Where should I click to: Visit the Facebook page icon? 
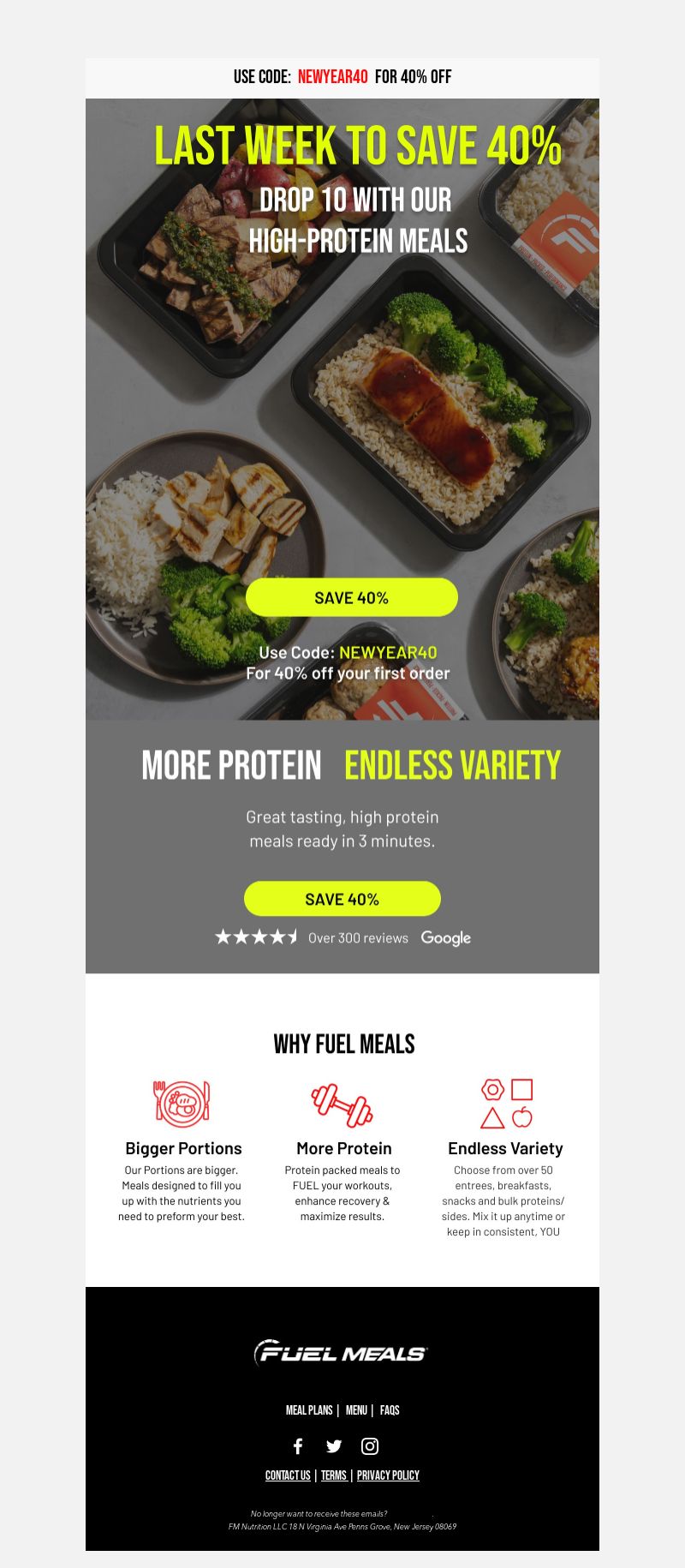click(298, 1446)
